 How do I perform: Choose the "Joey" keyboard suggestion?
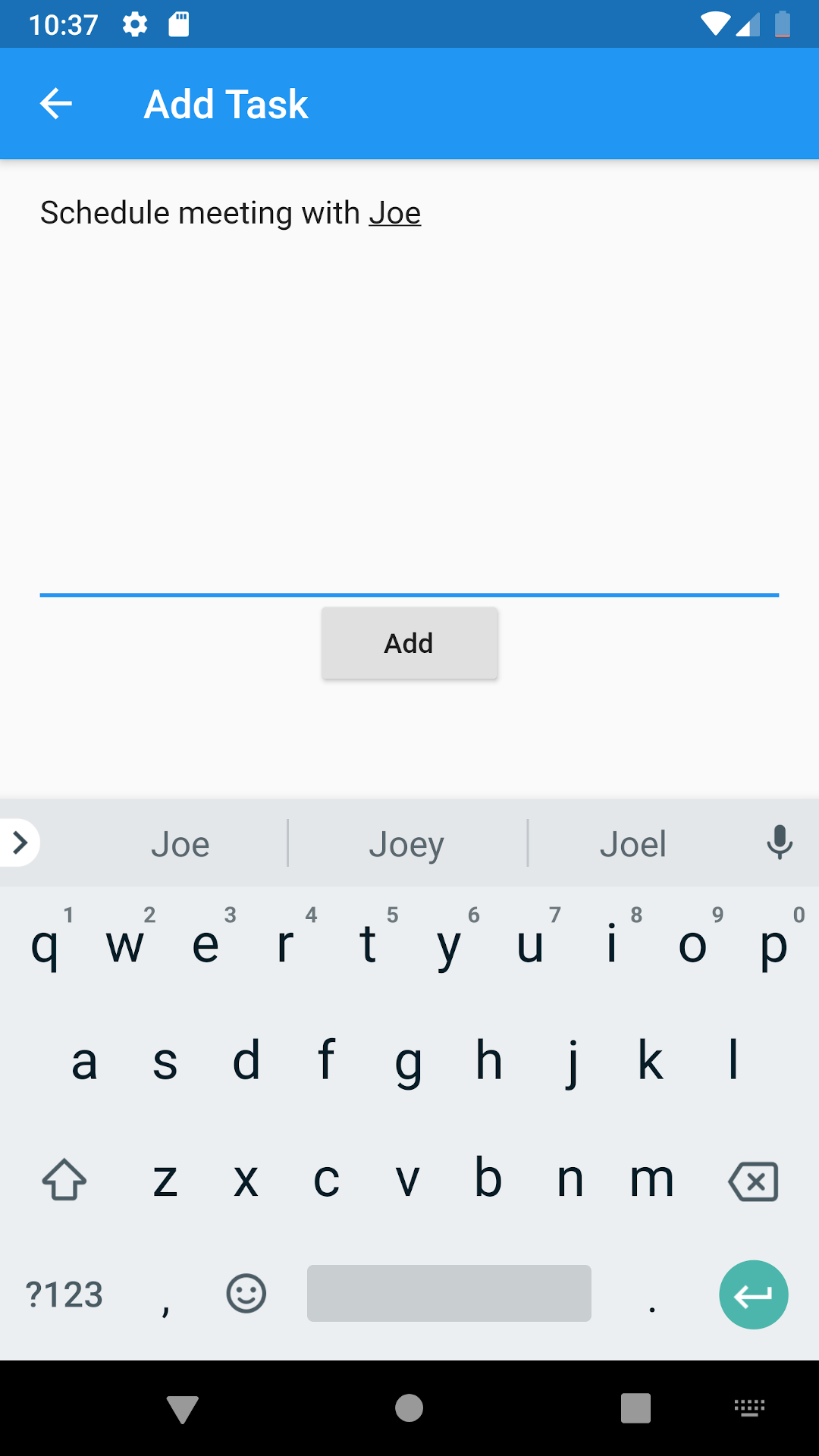click(x=407, y=843)
